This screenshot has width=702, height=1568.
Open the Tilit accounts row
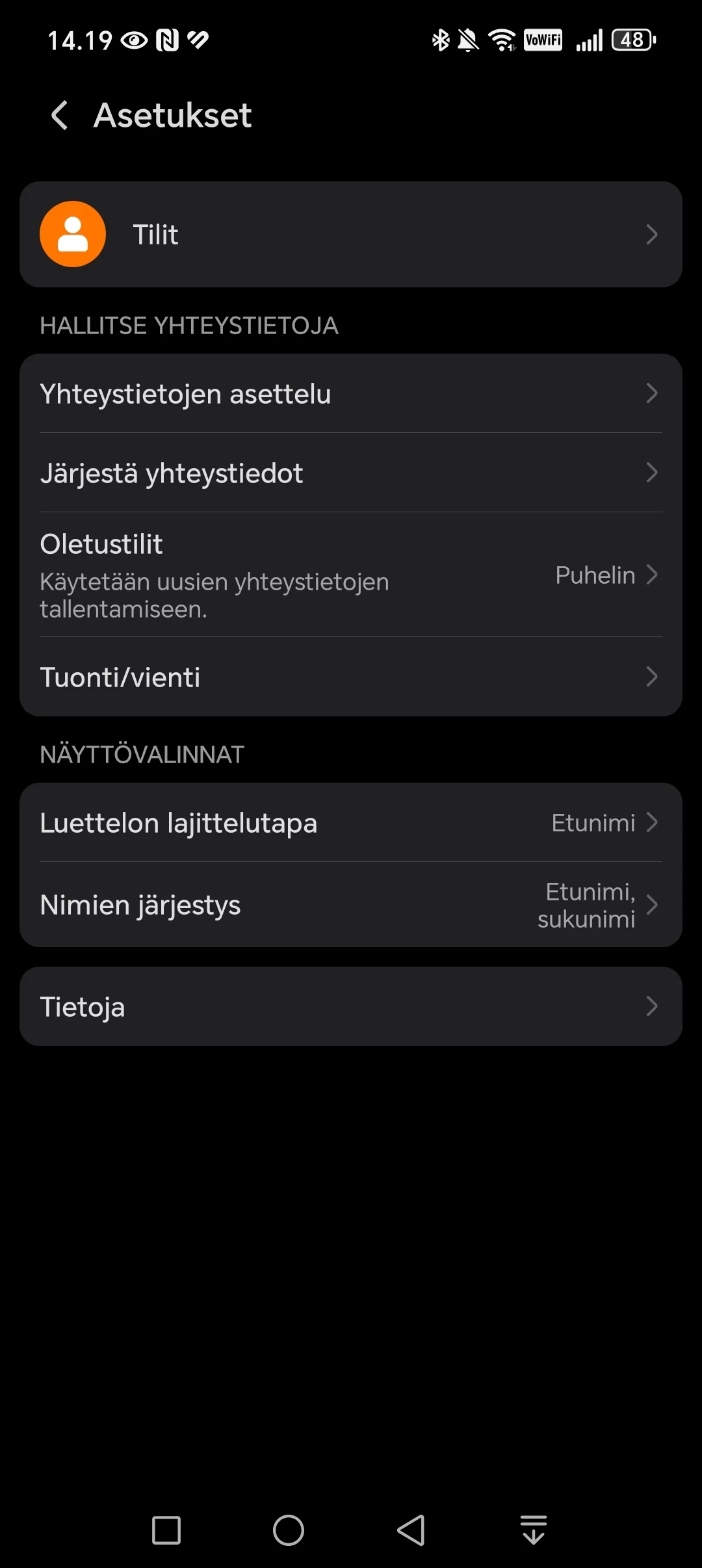click(351, 234)
